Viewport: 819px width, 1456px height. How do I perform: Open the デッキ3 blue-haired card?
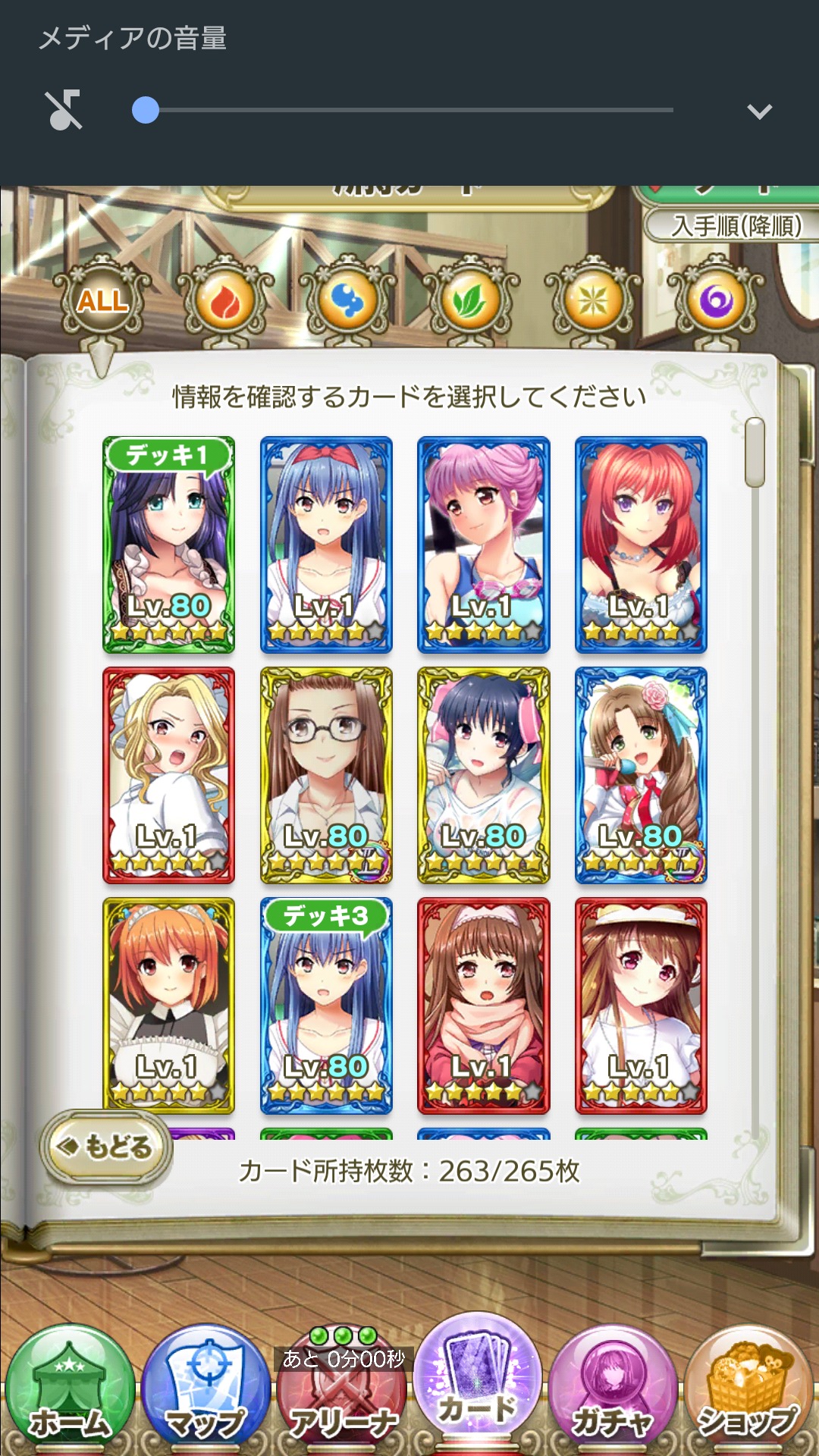pos(326,1006)
